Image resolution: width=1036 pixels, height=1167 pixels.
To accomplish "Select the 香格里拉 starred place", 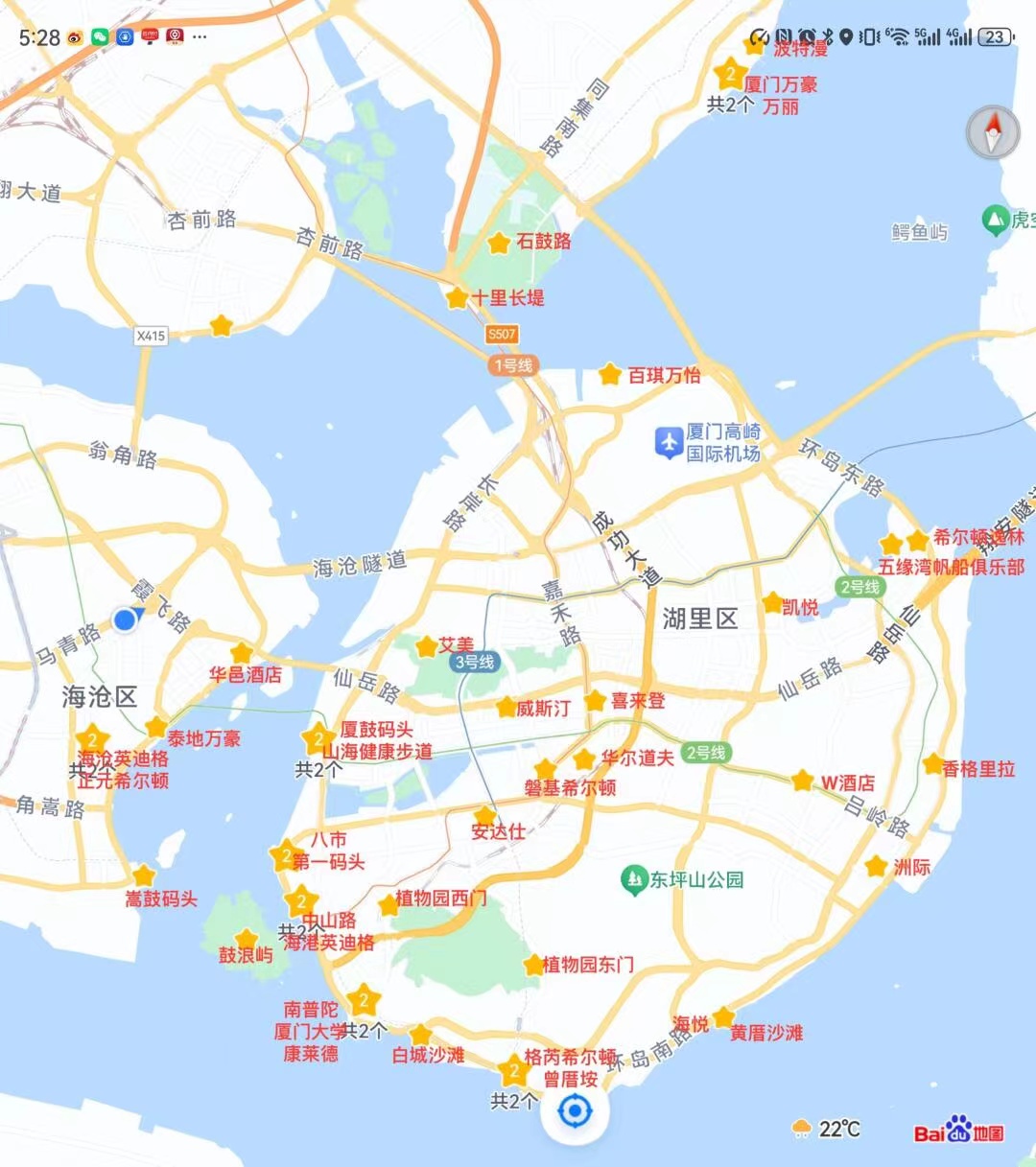I will 932,764.
